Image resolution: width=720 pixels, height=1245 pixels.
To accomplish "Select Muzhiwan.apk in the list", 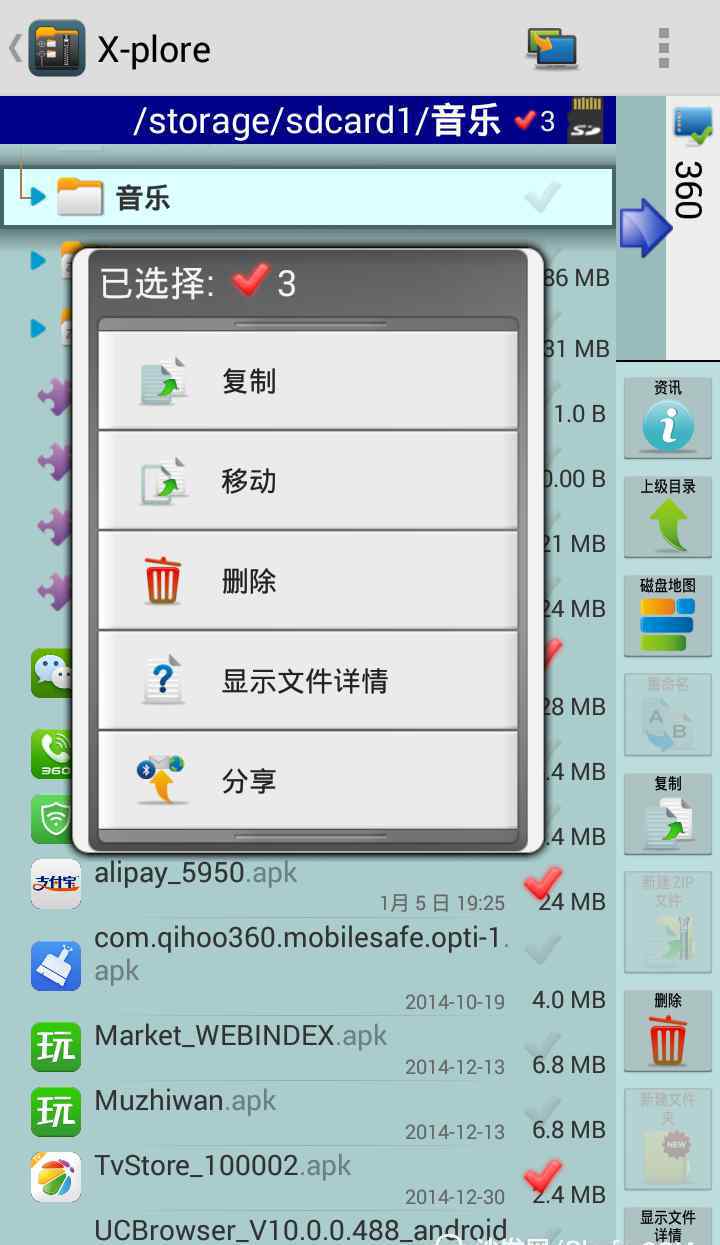I will pos(240,1112).
